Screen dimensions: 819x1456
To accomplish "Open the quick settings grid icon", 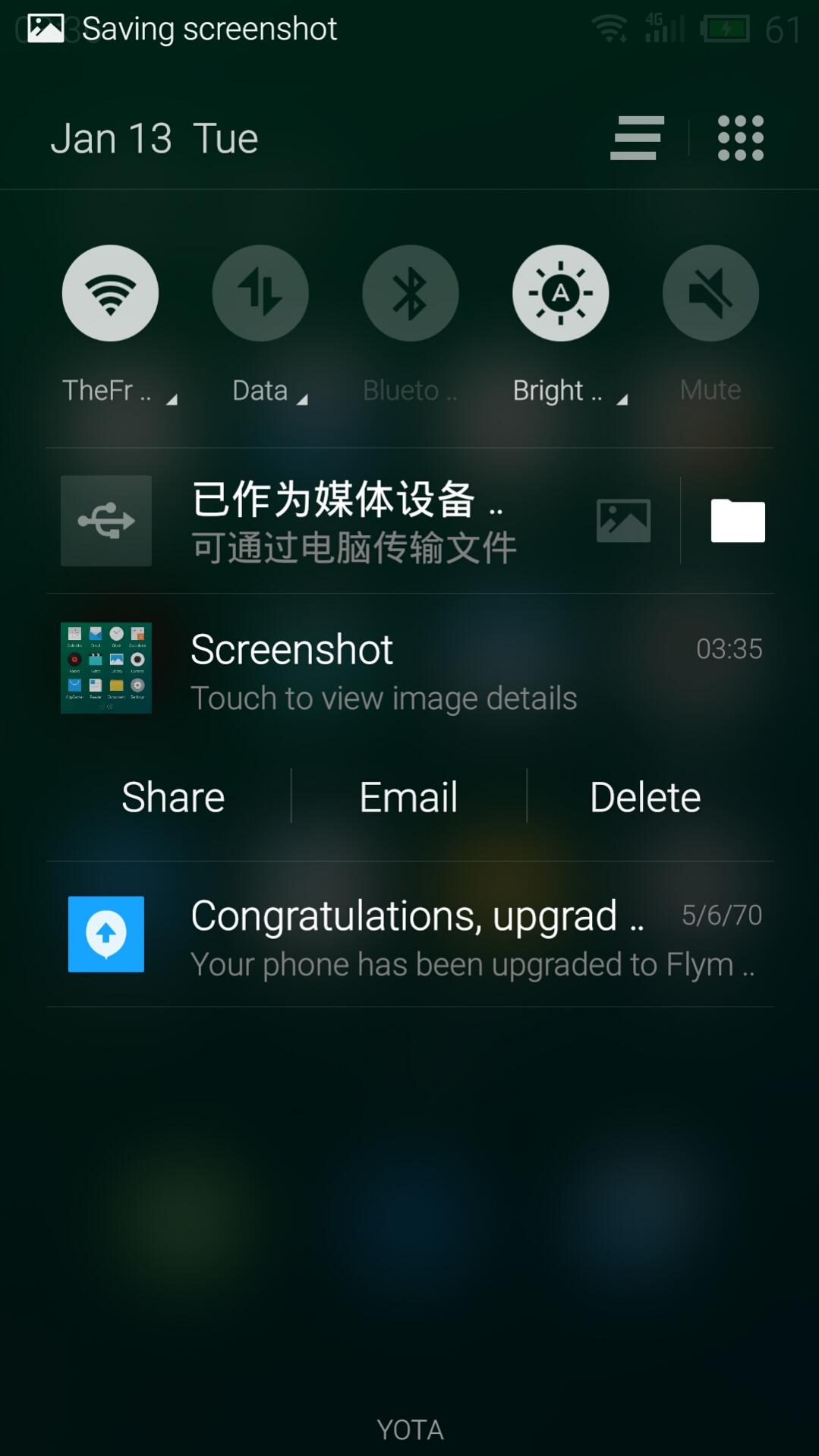I will pos(741,138).
